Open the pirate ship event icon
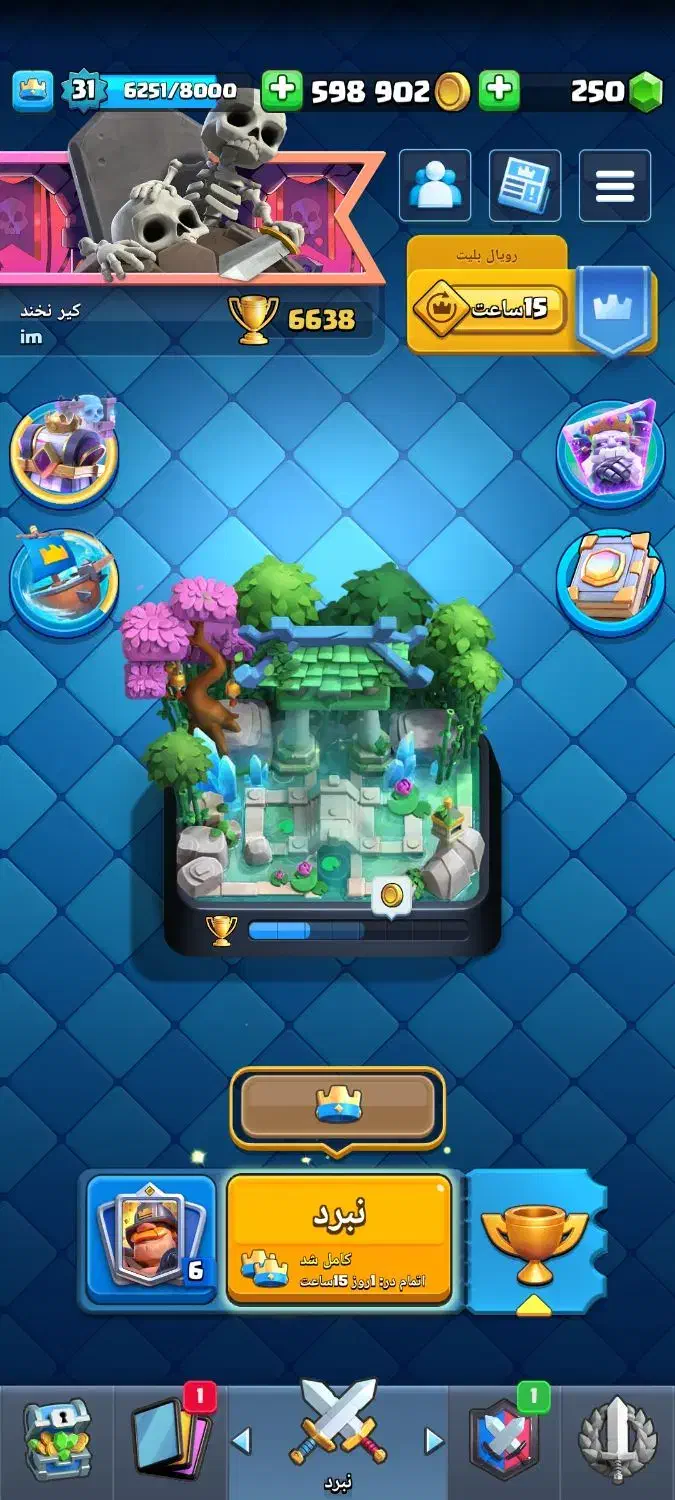 (64, 582)
